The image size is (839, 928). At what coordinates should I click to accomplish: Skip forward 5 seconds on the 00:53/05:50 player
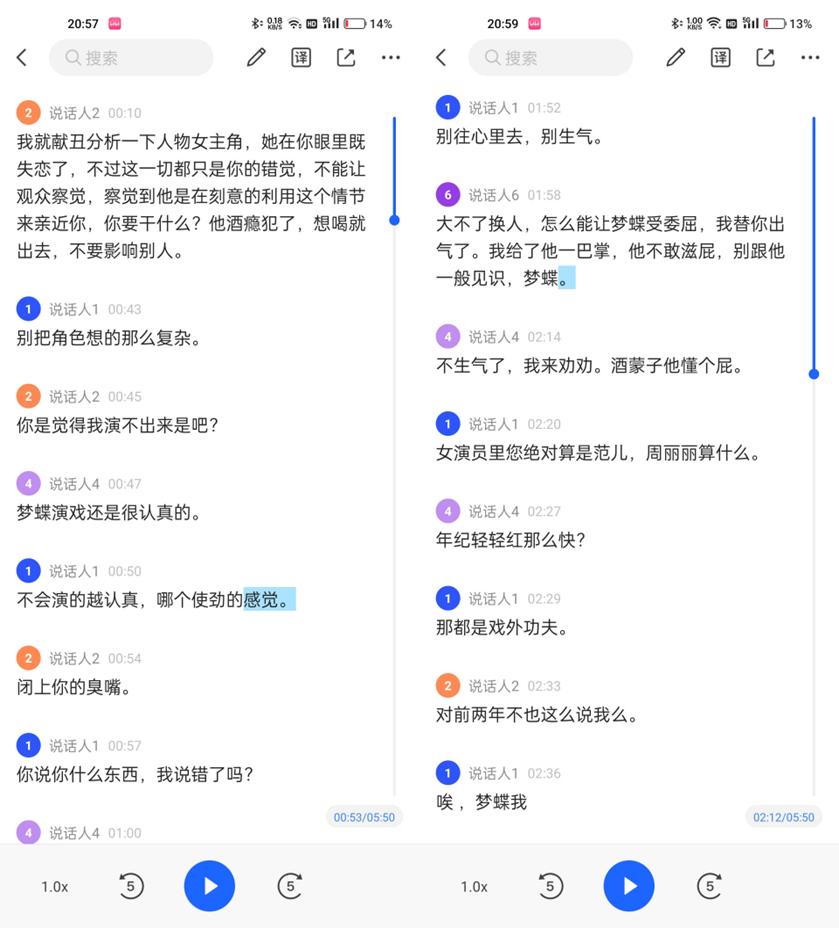coord(290,886)
